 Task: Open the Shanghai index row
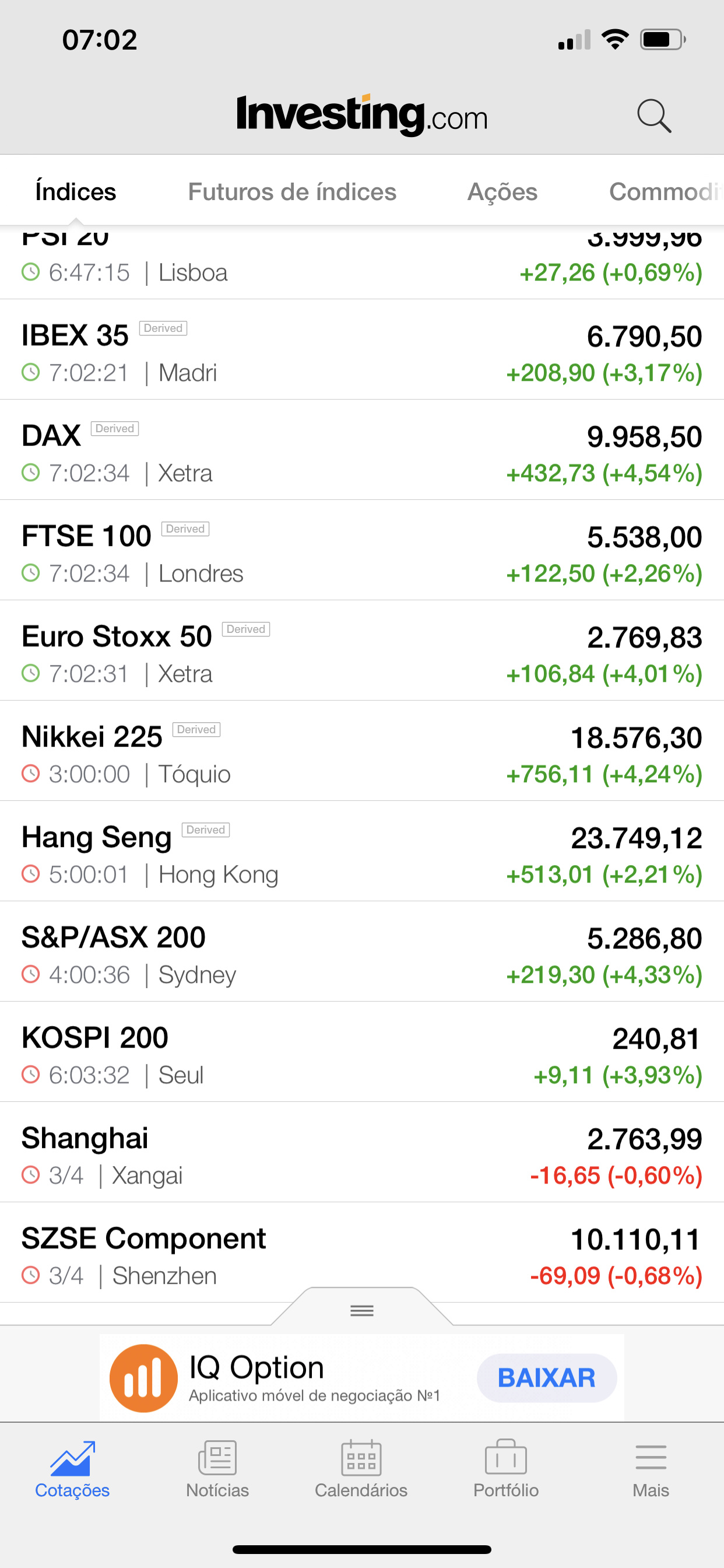[362, 1153]
